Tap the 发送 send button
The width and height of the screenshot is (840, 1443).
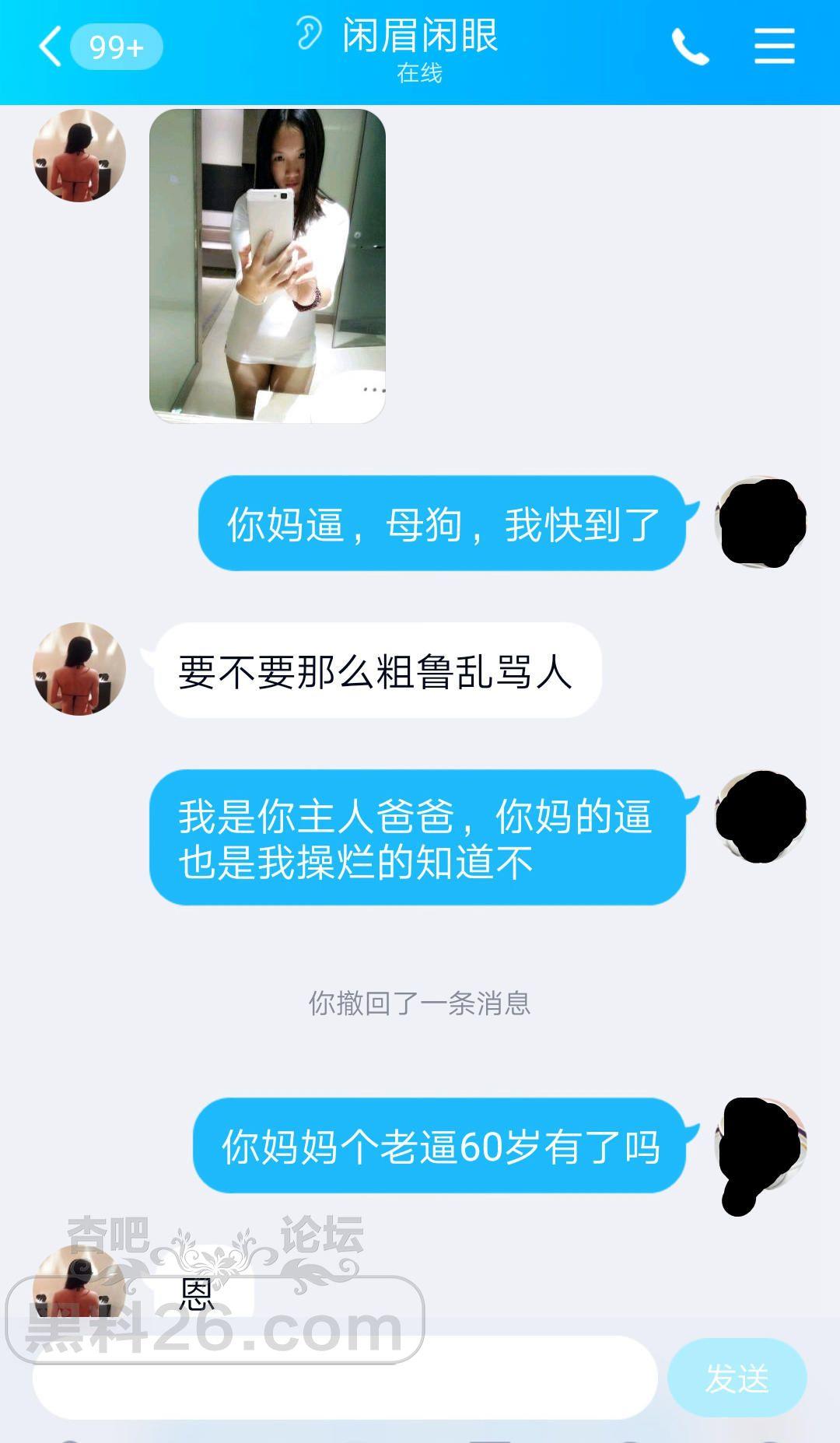pyautogui.click(x=737, y=1378)
